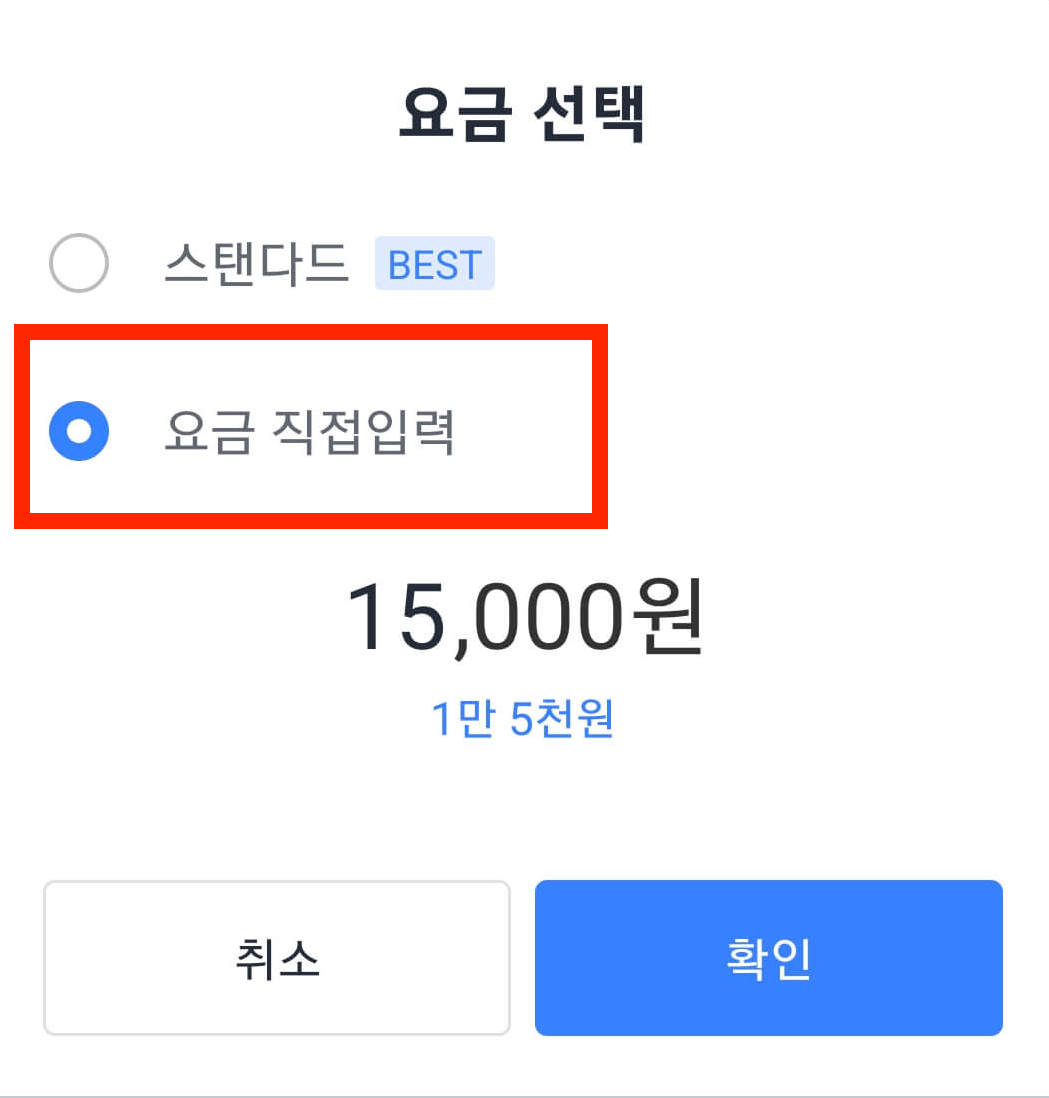Click the empty circle beside 스탠다드

pyautogui.click(x=78, y=263)
